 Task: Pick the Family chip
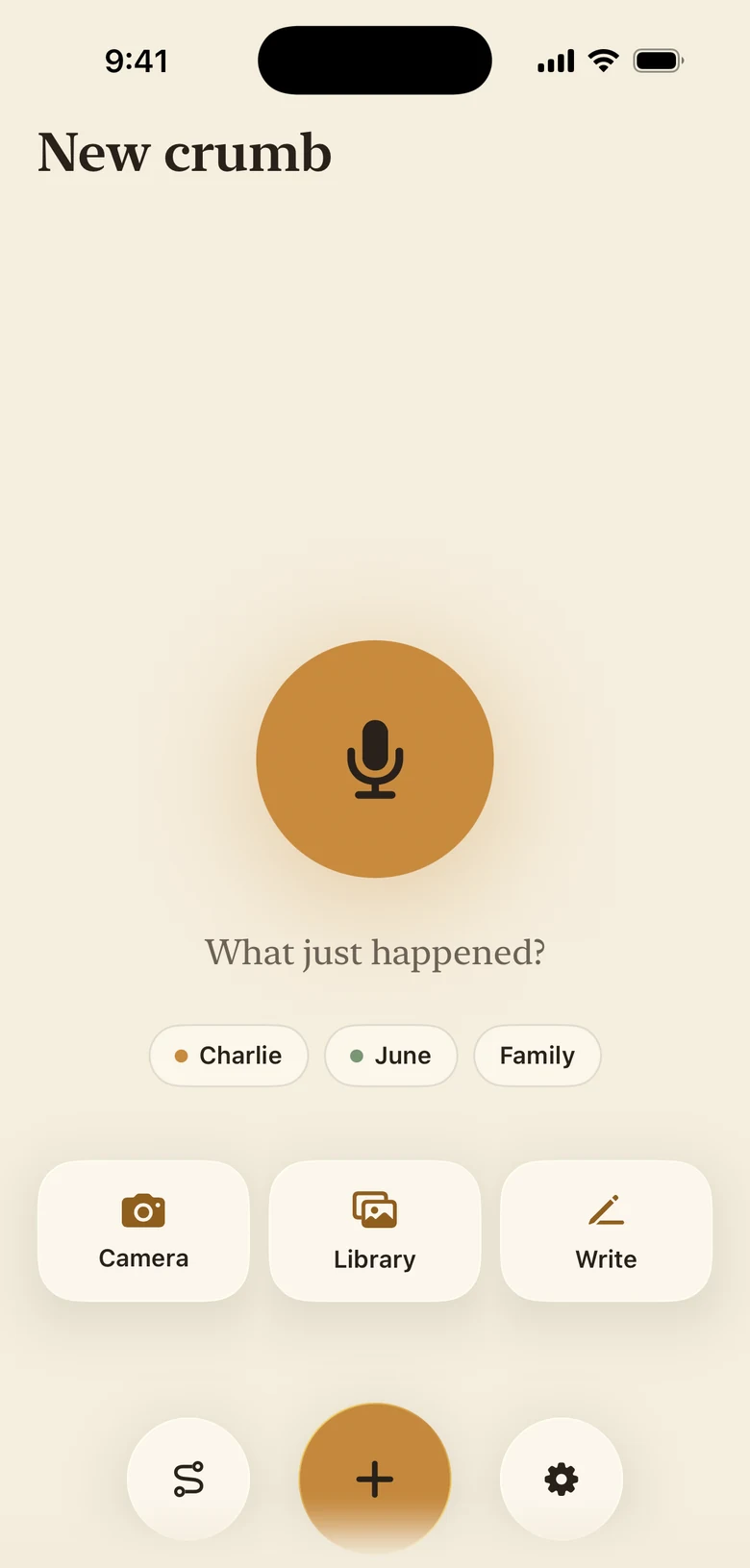(537, 1056)
